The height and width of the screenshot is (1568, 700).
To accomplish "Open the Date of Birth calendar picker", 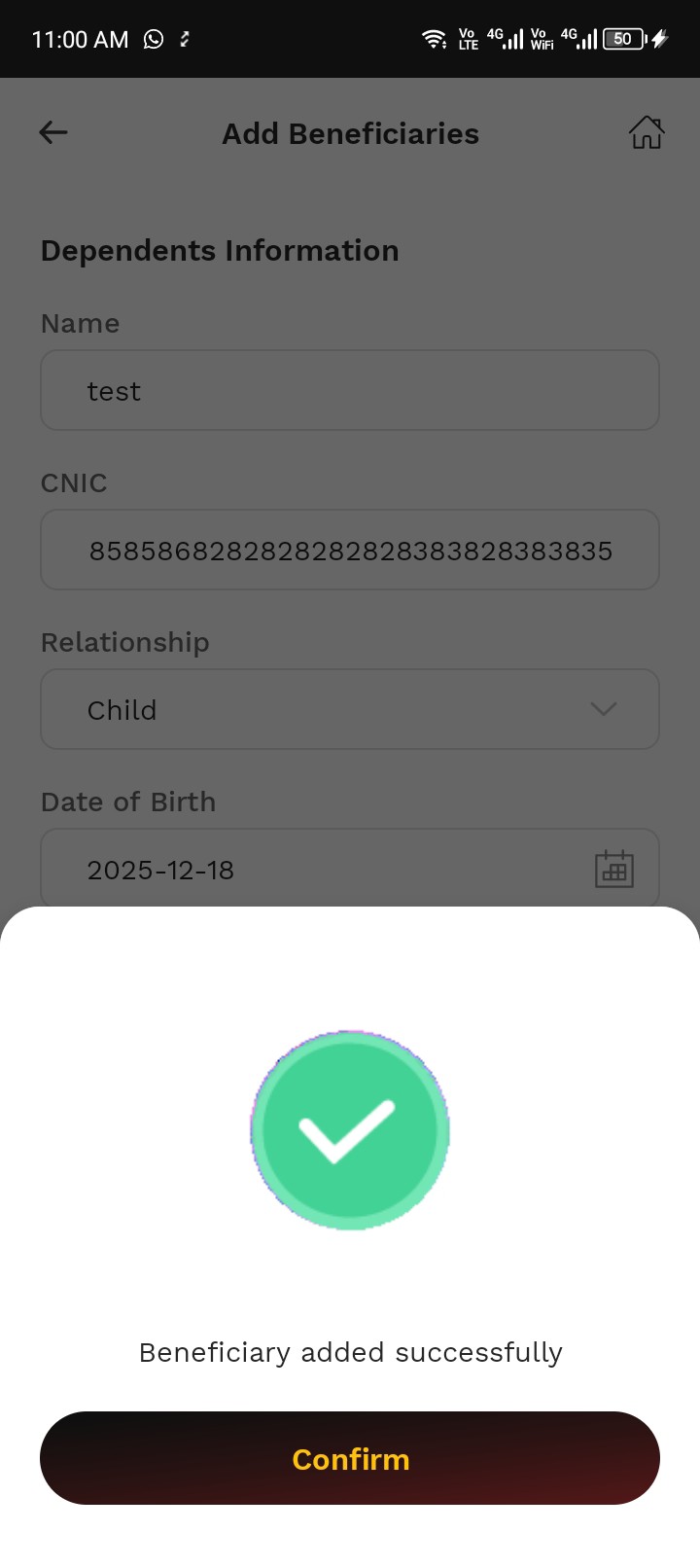I will coord(613,869).
